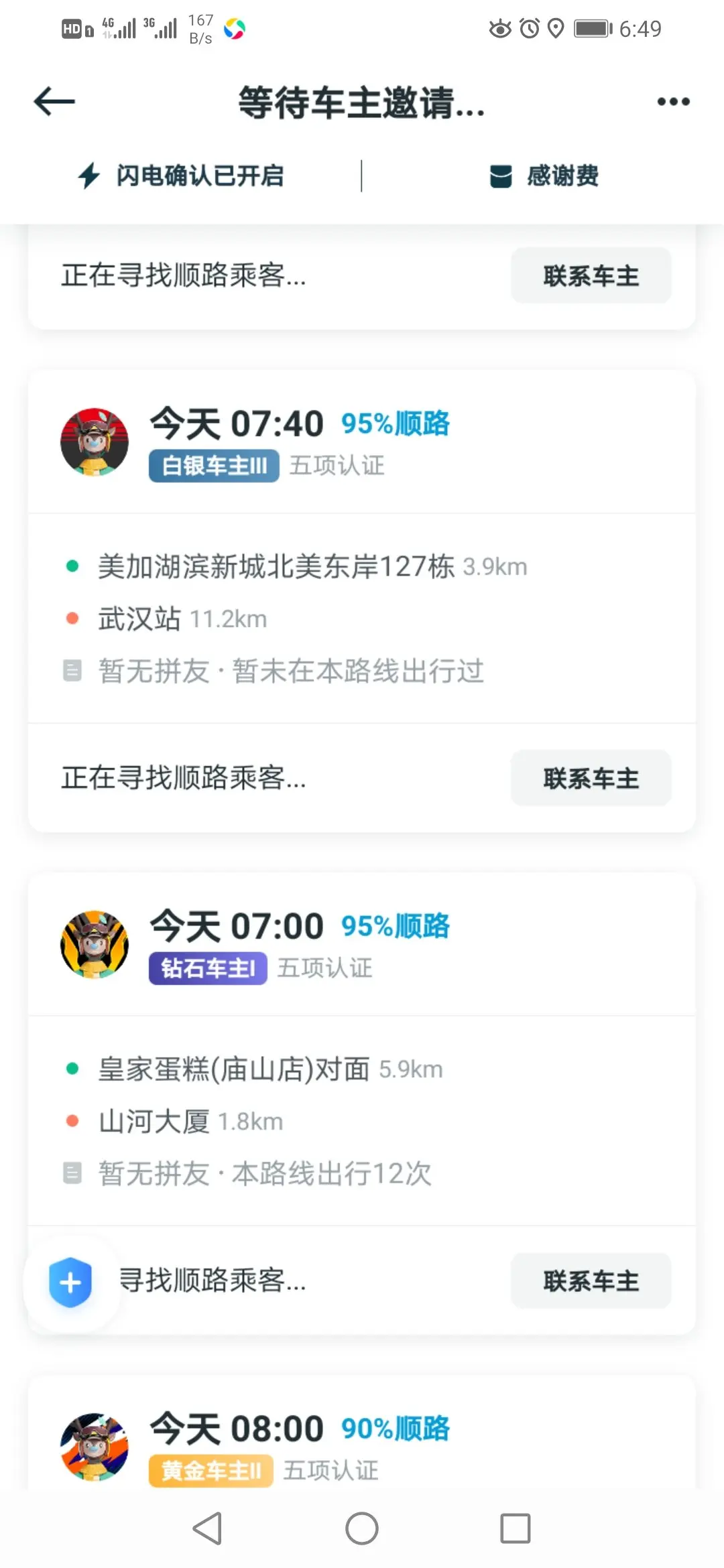Viewport: 724px width, 1568px height.
Task: Contact the driver departing at 07:00
Action: pyautogui.click(x=591, y=1281)
